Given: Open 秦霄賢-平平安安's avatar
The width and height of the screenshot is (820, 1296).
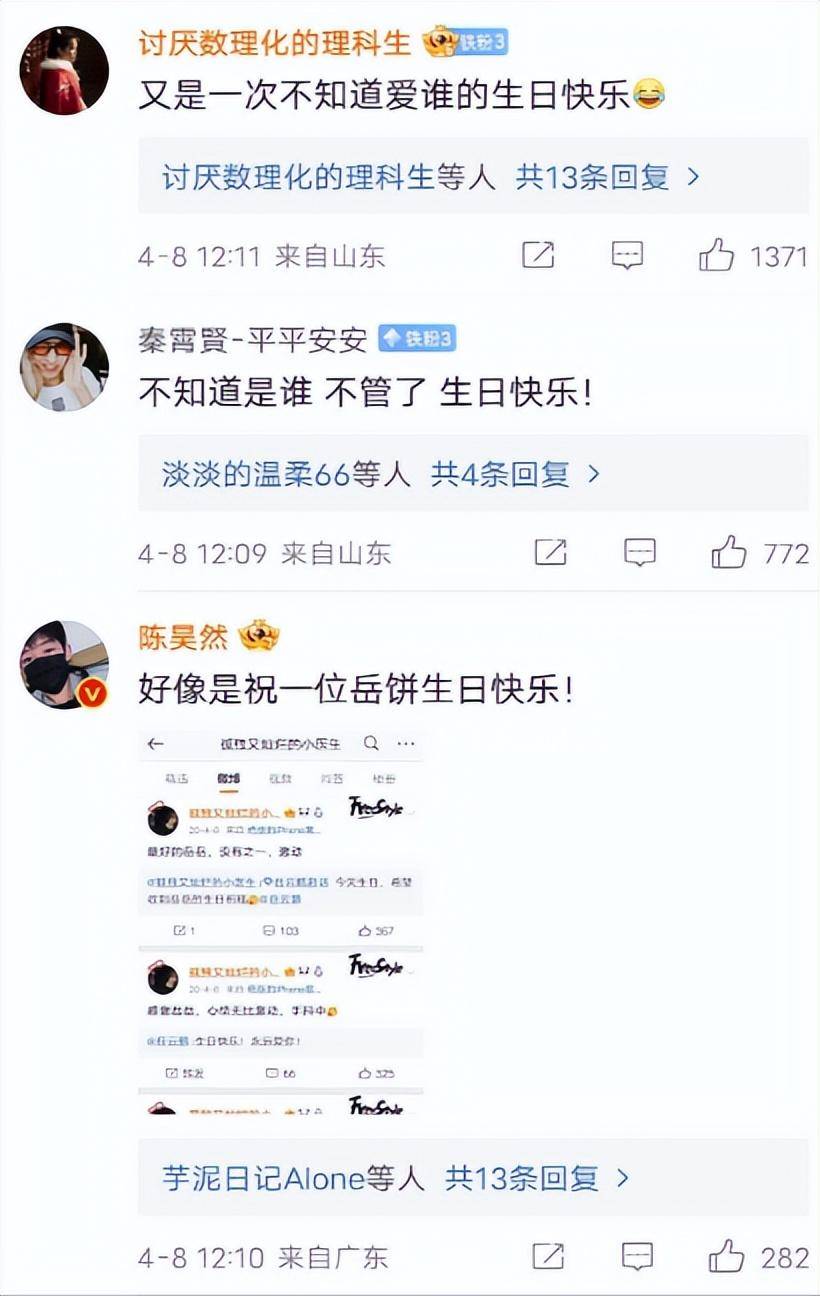Looking at the screenshot, I should click(x=64, y=367).
